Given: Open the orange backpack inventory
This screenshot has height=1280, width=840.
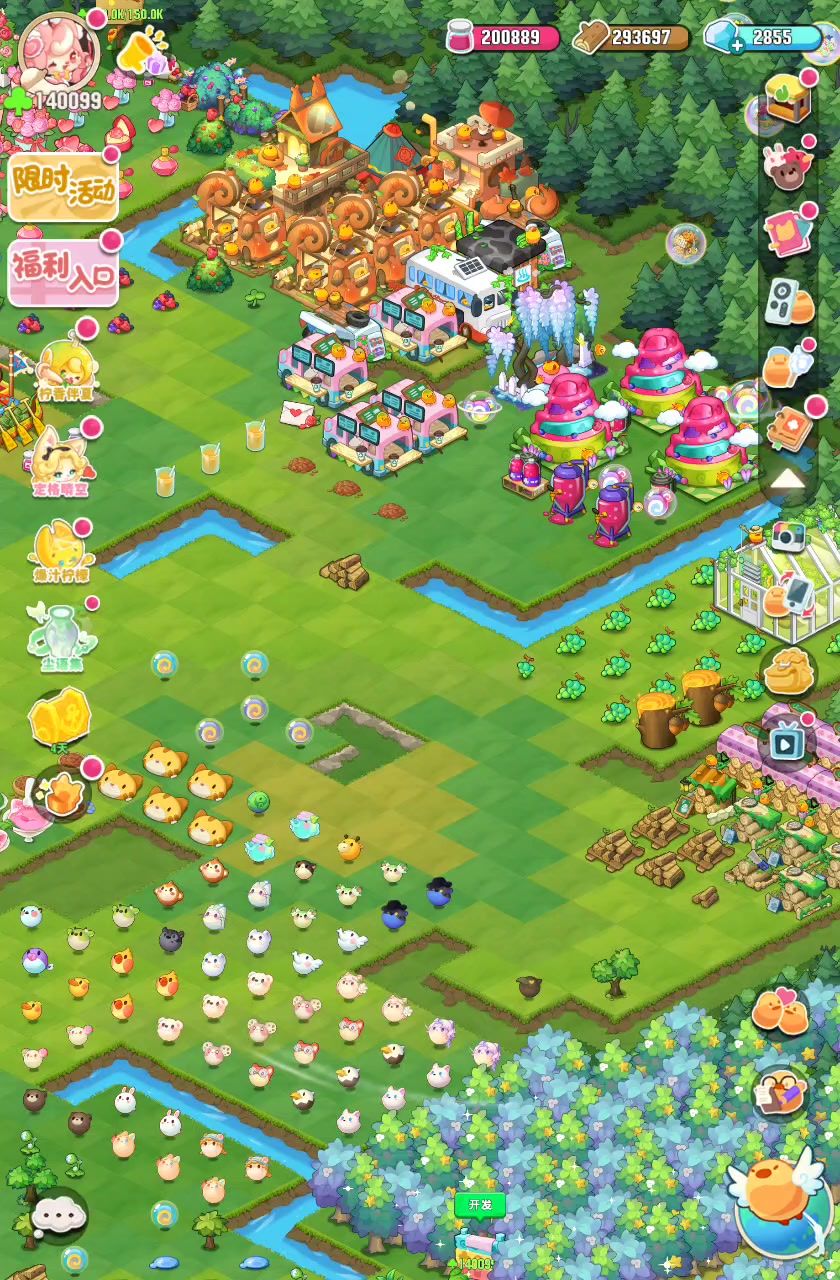Looking at the screenshot, I should (x=786, y=365).
